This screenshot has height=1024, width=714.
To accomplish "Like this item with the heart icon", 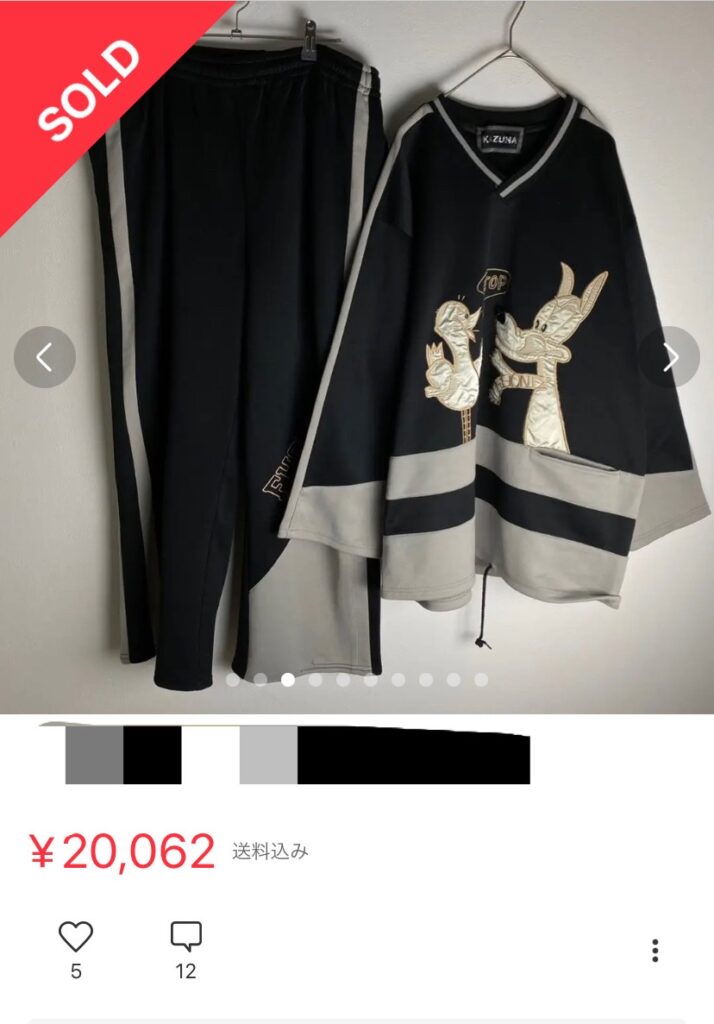I will [x=76, y=937].
